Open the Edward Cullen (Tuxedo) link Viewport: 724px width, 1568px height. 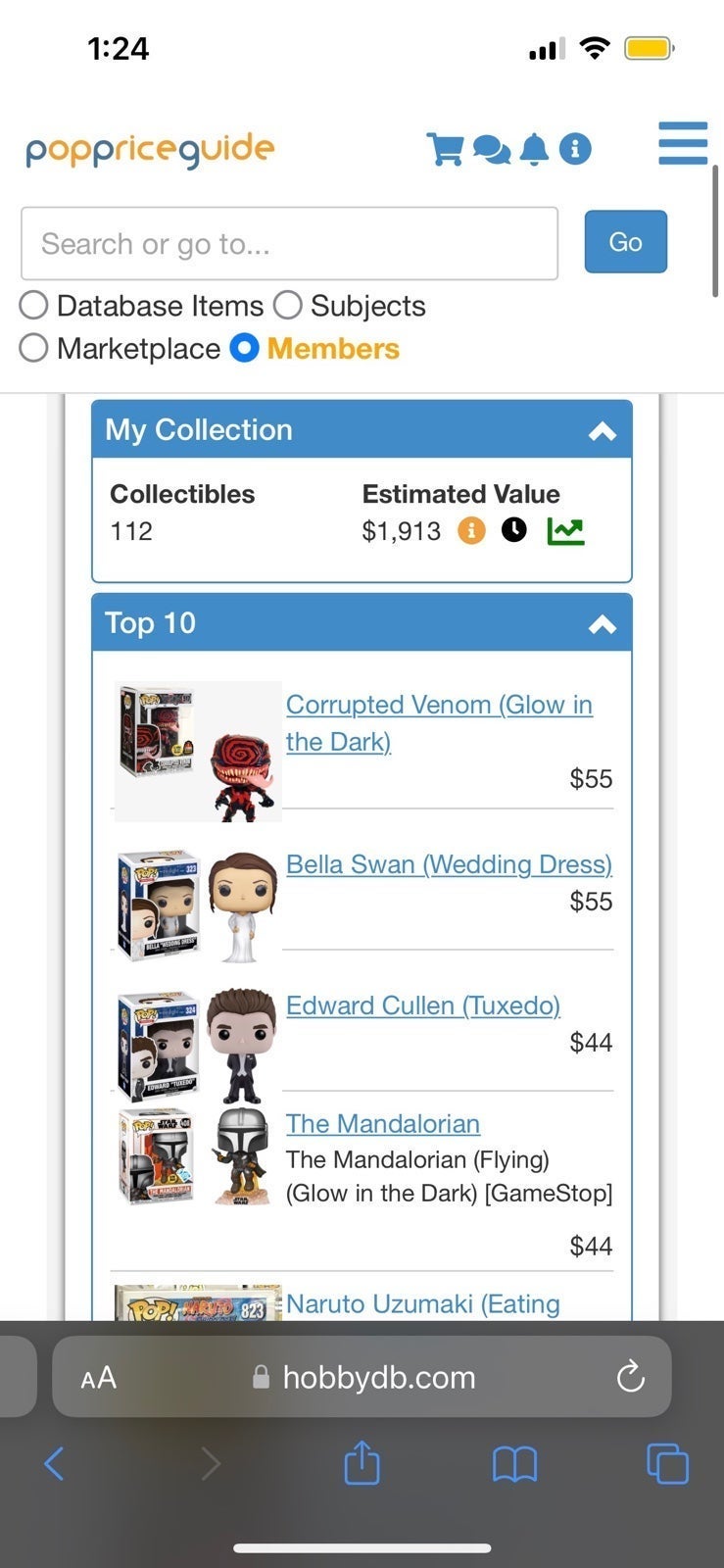423,1005
